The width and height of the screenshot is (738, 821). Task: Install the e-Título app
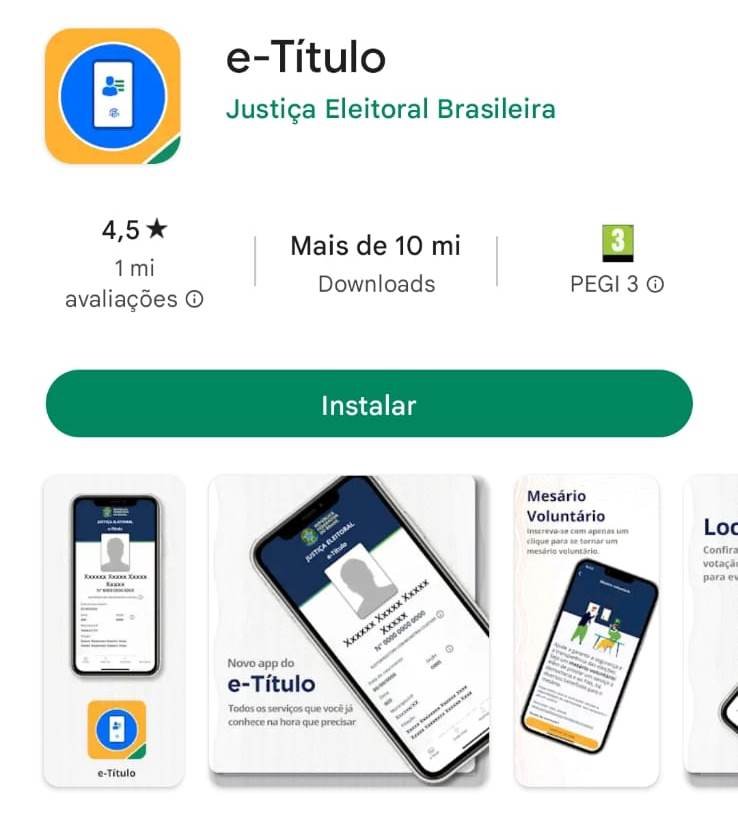tap(368, 405)
